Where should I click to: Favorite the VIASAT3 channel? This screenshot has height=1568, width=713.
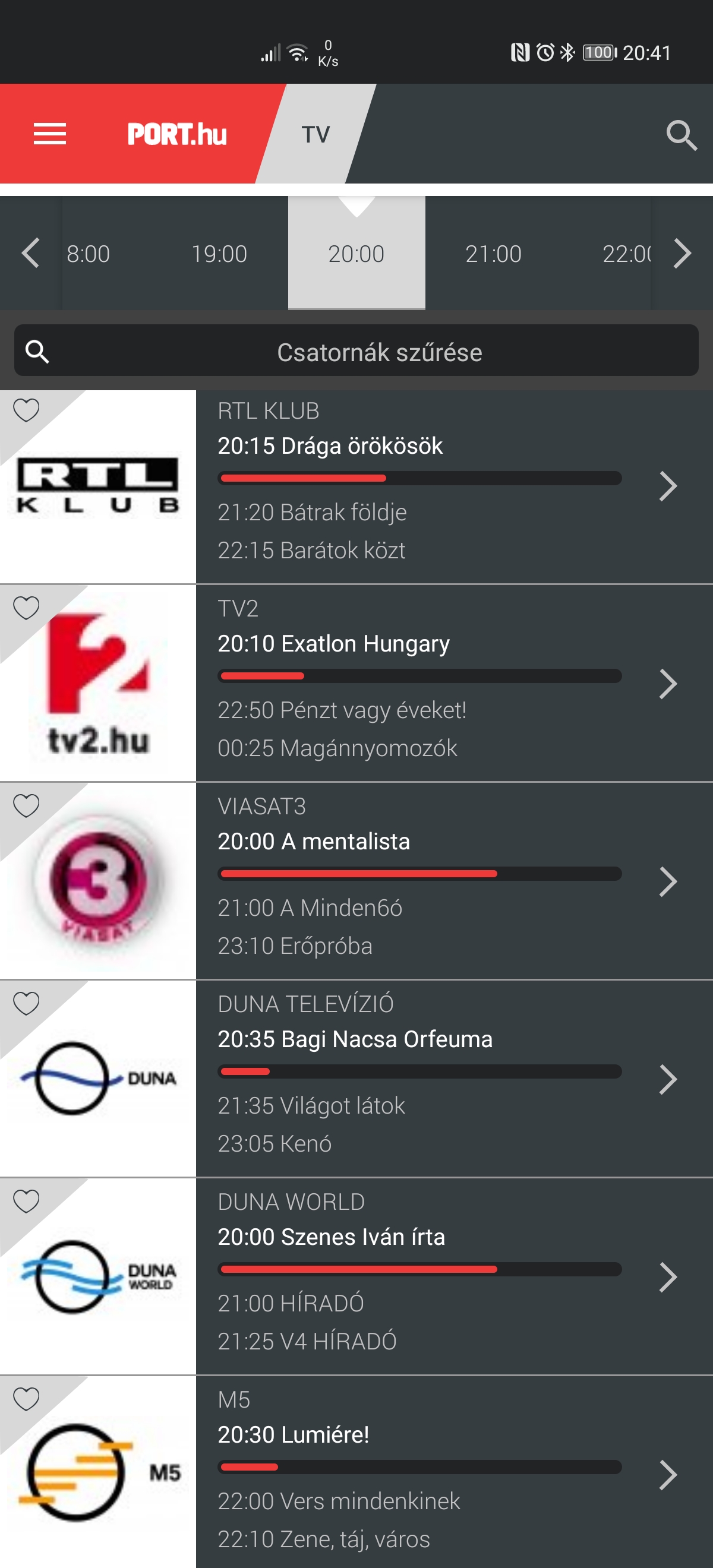pyautogui.click(x=26, y=805)
